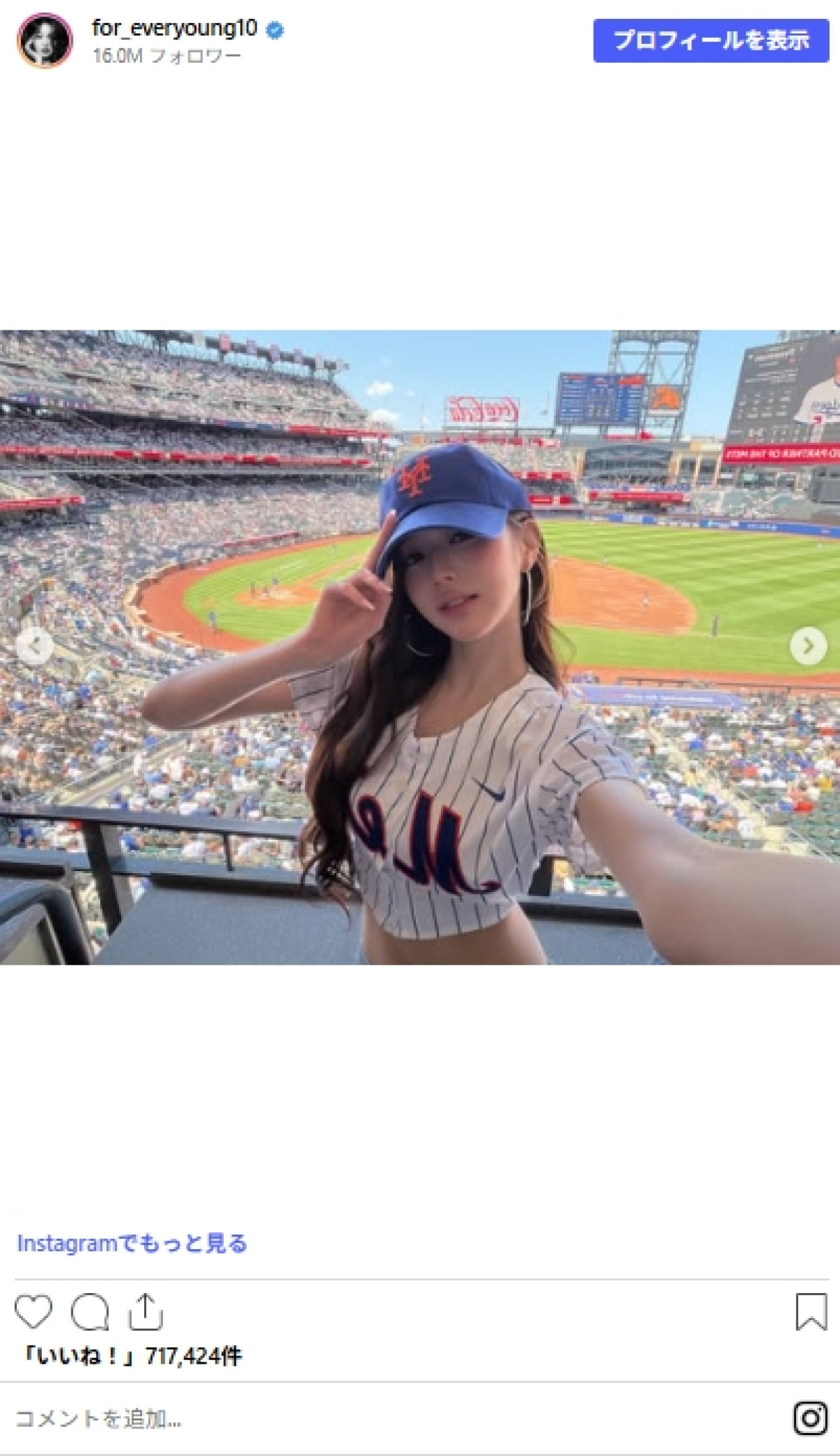This screenshot has width=840, height=1456.
Task: Open the for_everyoung10 profile avatar
Action: [45, 41]
